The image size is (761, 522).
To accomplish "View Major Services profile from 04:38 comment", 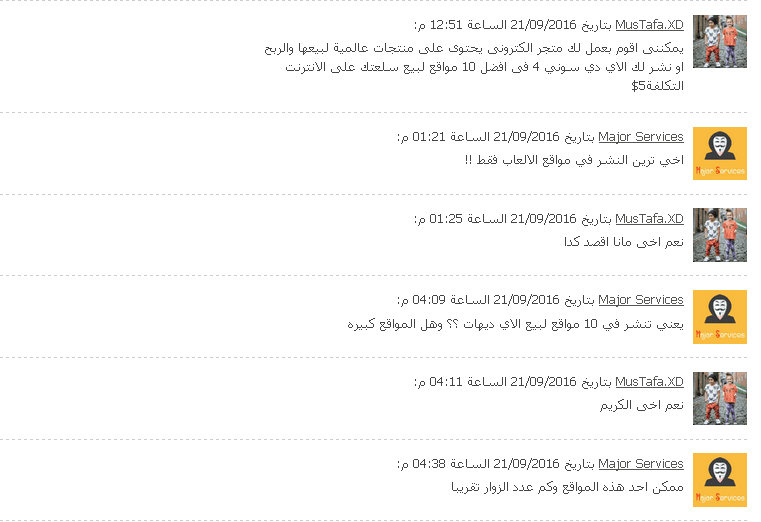I will click(x=641, y=464).
